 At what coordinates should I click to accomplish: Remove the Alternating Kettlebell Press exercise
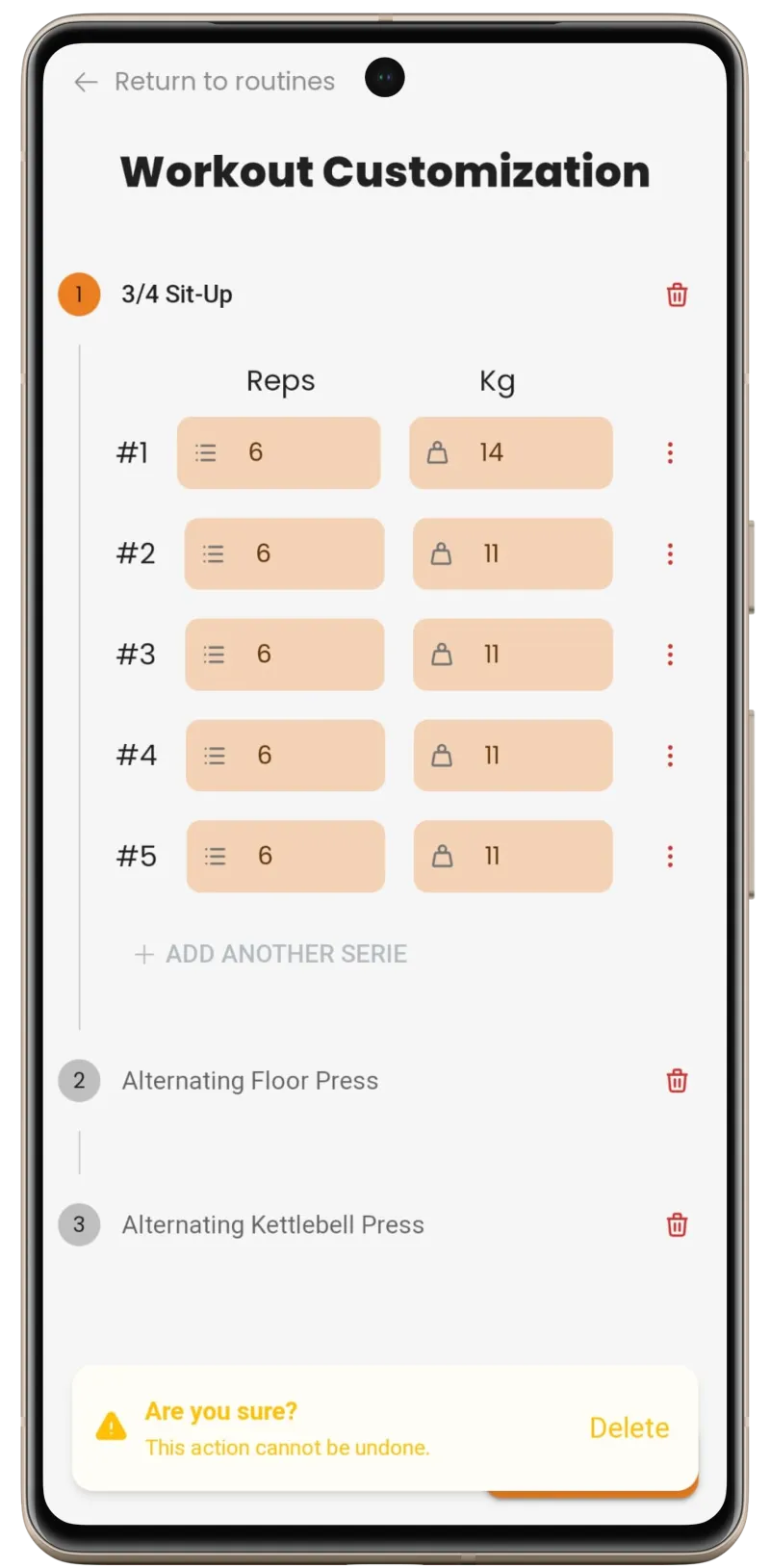coord(677,1224)
